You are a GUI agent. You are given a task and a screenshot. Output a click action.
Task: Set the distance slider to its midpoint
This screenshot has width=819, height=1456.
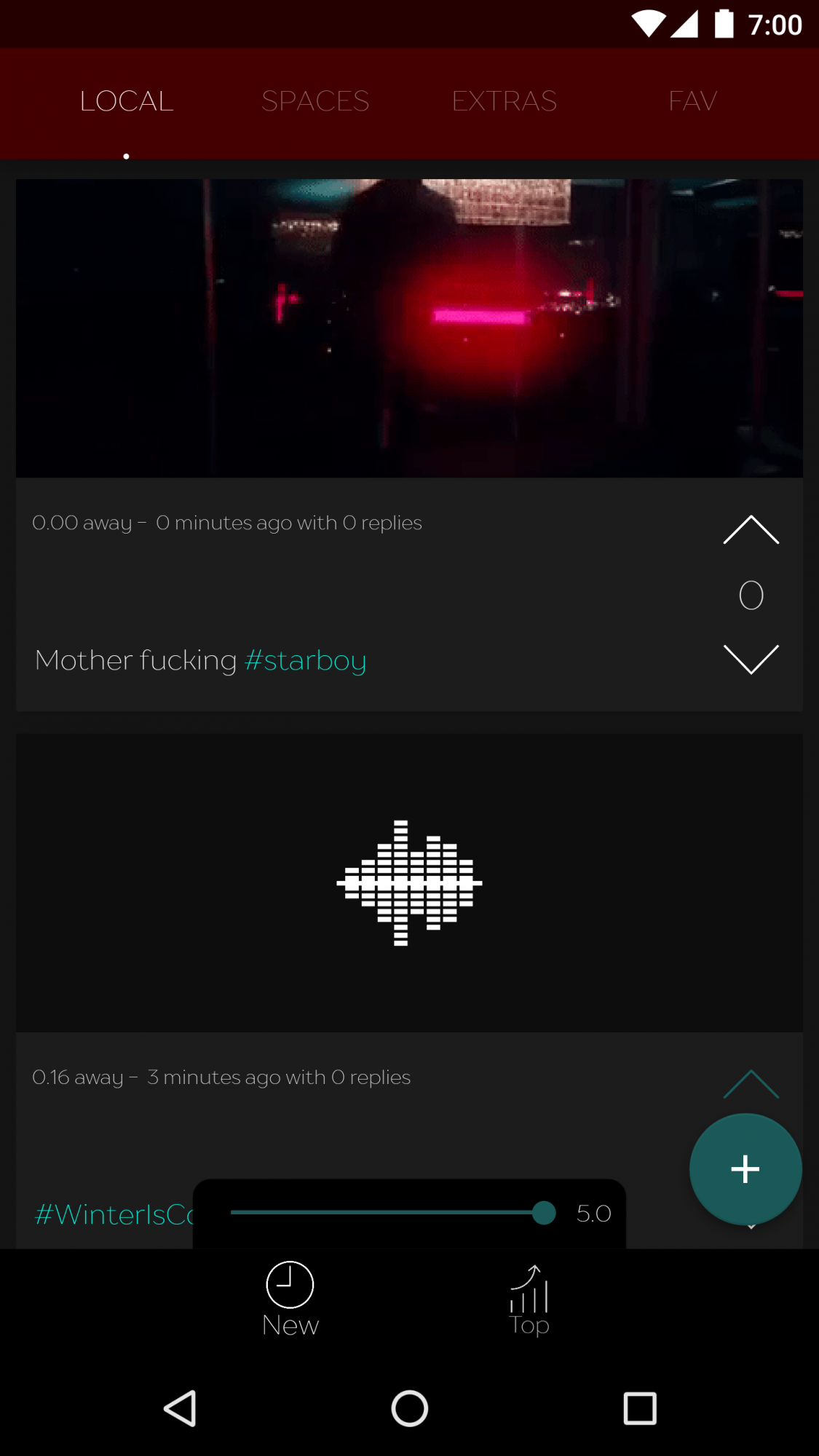click(x=387, y=1213)
